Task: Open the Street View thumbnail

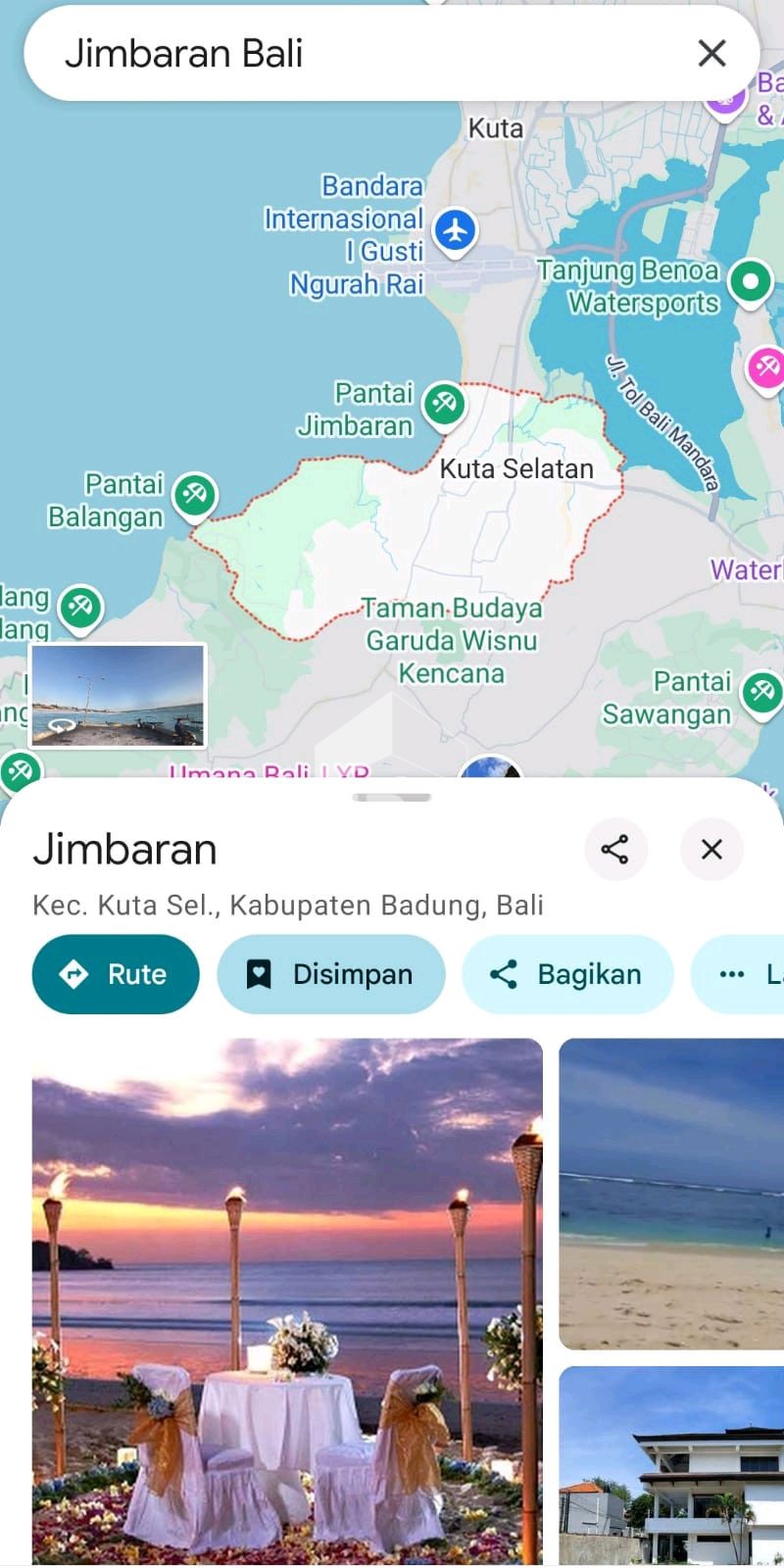Action: coord(118,696)
